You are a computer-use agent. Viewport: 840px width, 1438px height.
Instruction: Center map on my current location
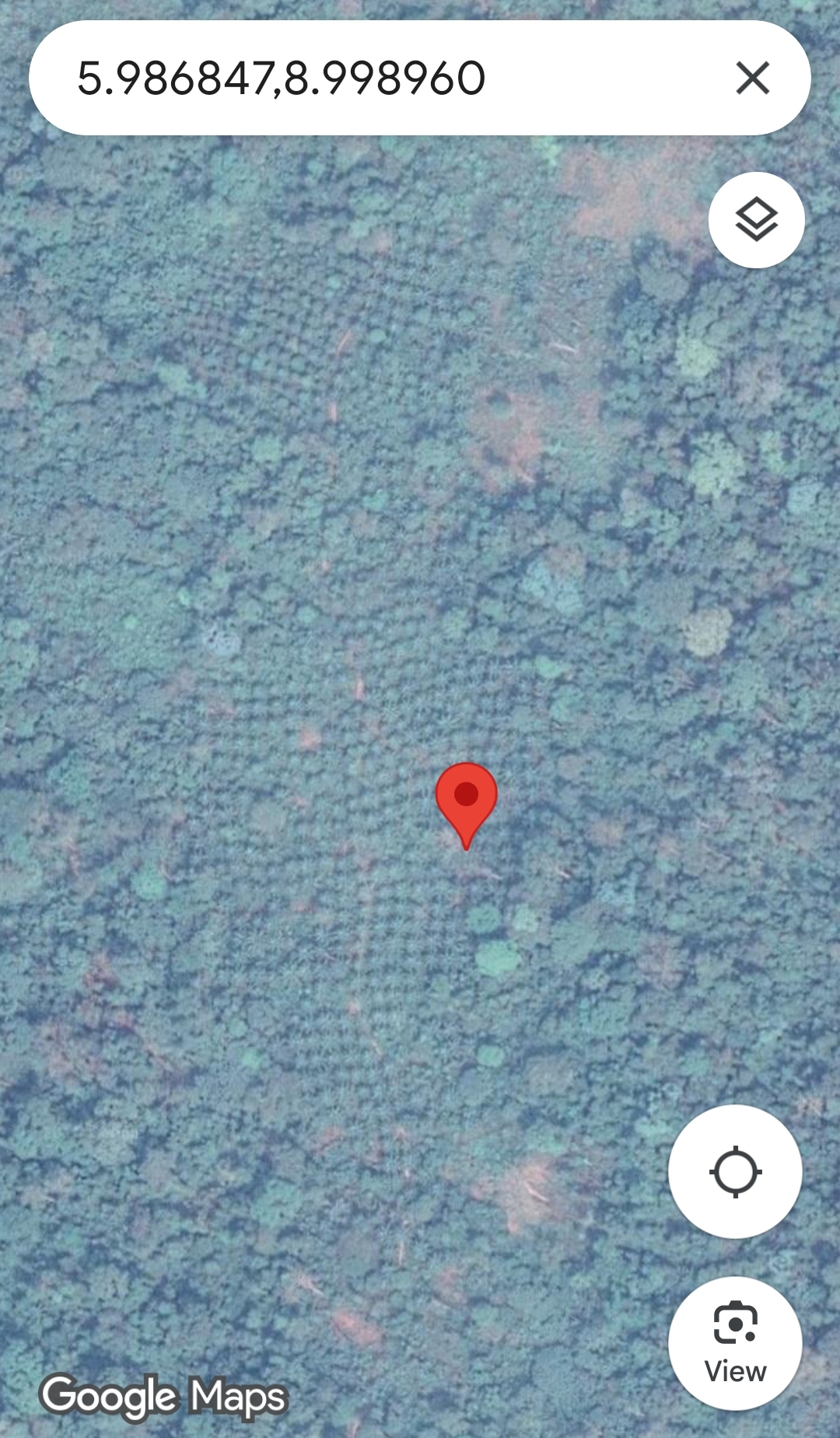click(735, 1171)
